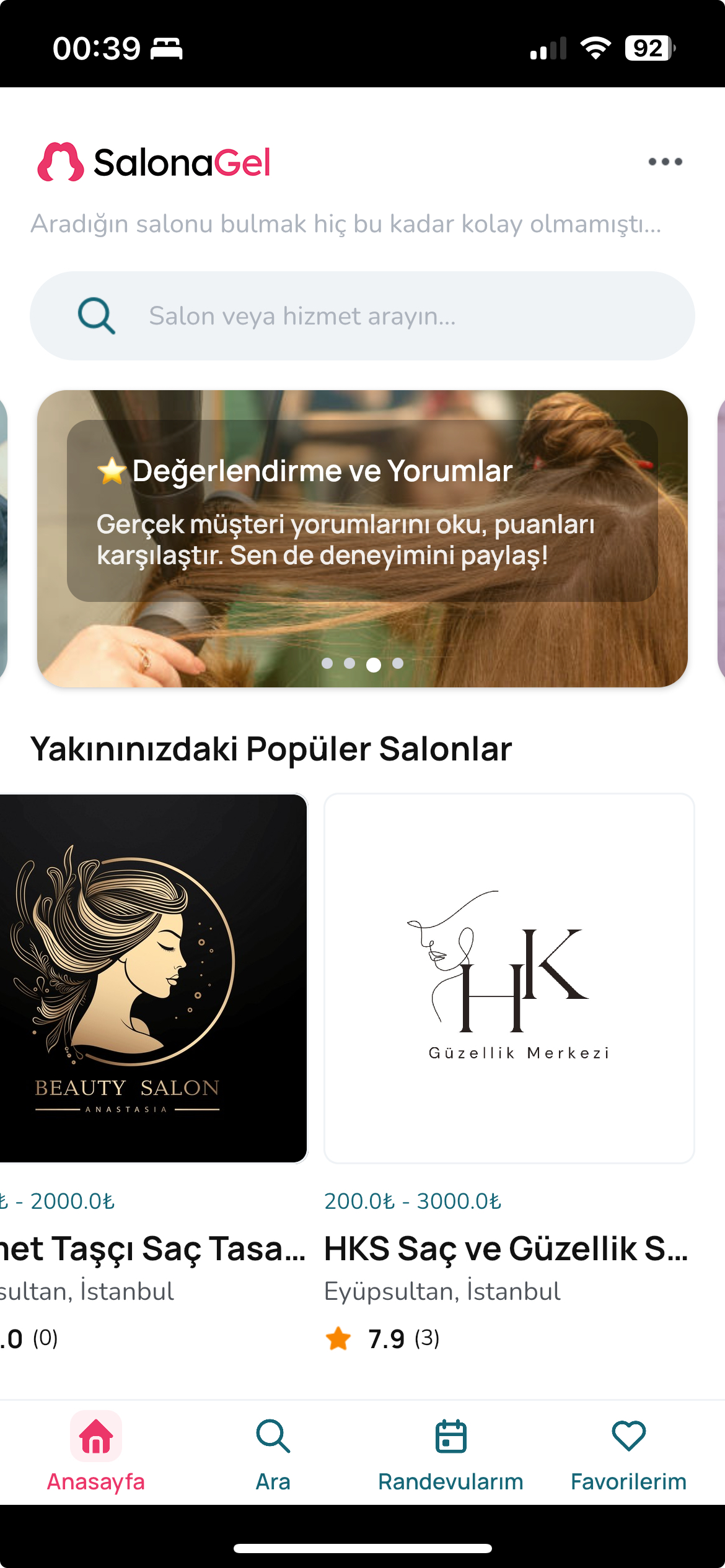Click the star emoji in the carousel banner
The width and height of the screenshot is (725, 1568).
click(x=112, y=471)
